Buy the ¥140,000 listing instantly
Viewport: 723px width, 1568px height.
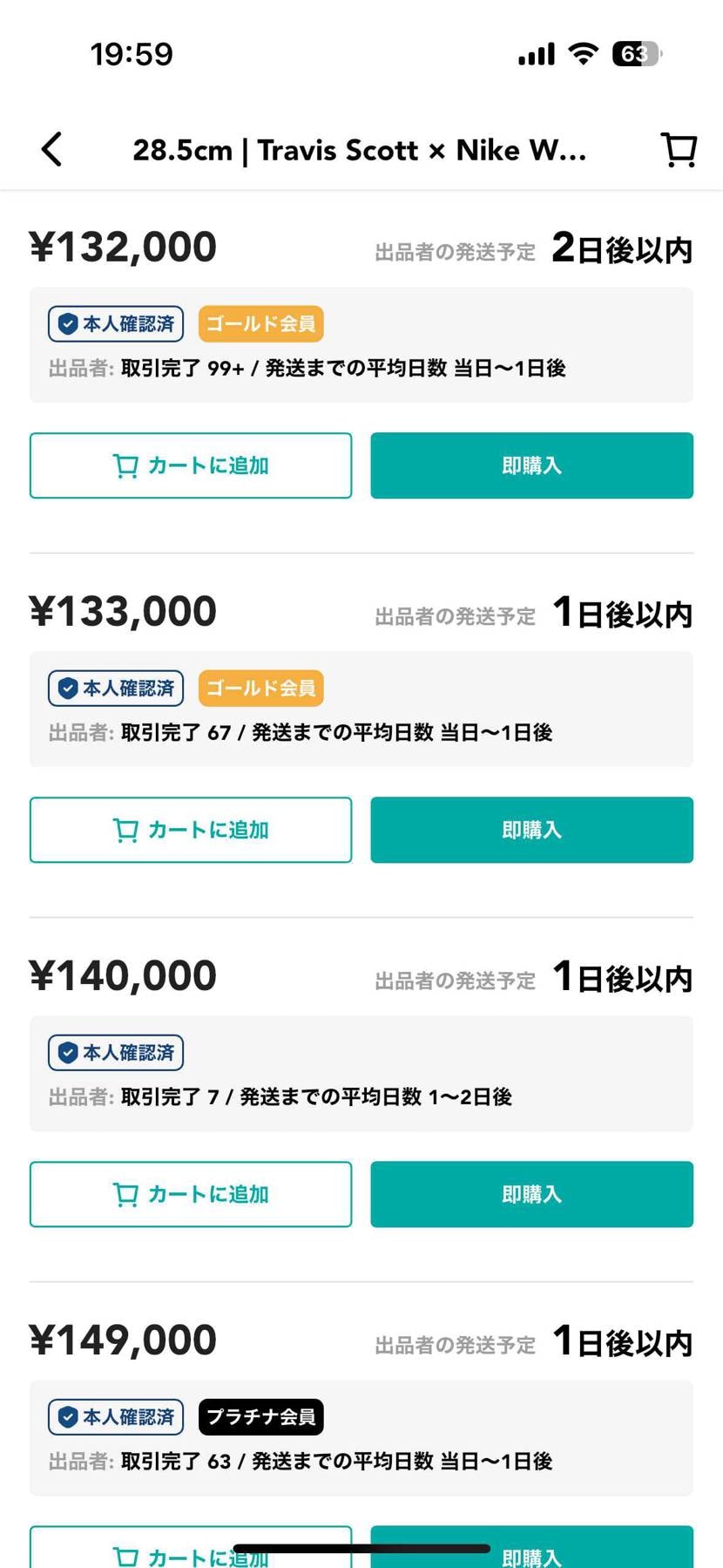531,1194
